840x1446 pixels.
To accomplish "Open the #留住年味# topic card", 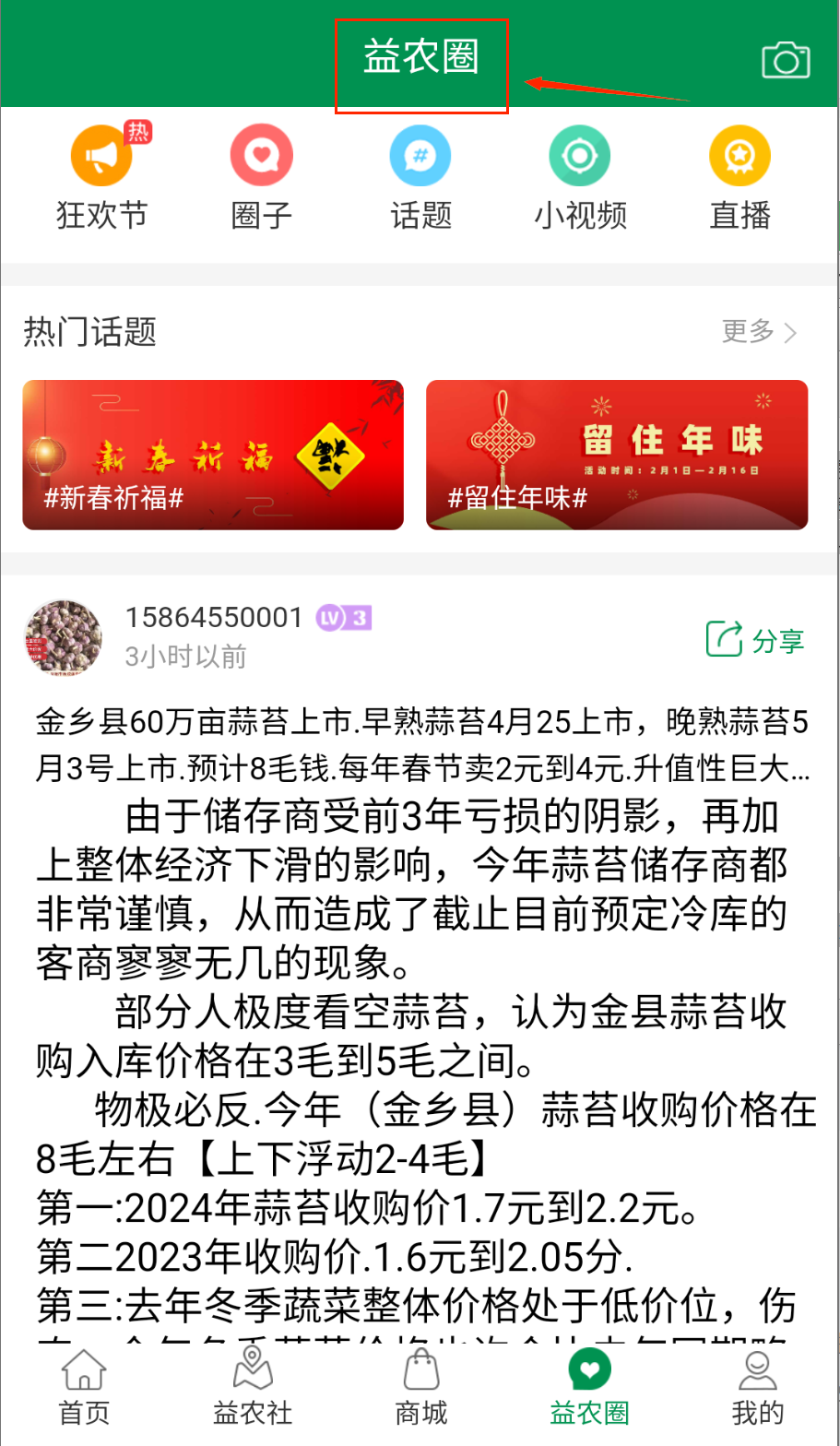I will tap(616, 455).
